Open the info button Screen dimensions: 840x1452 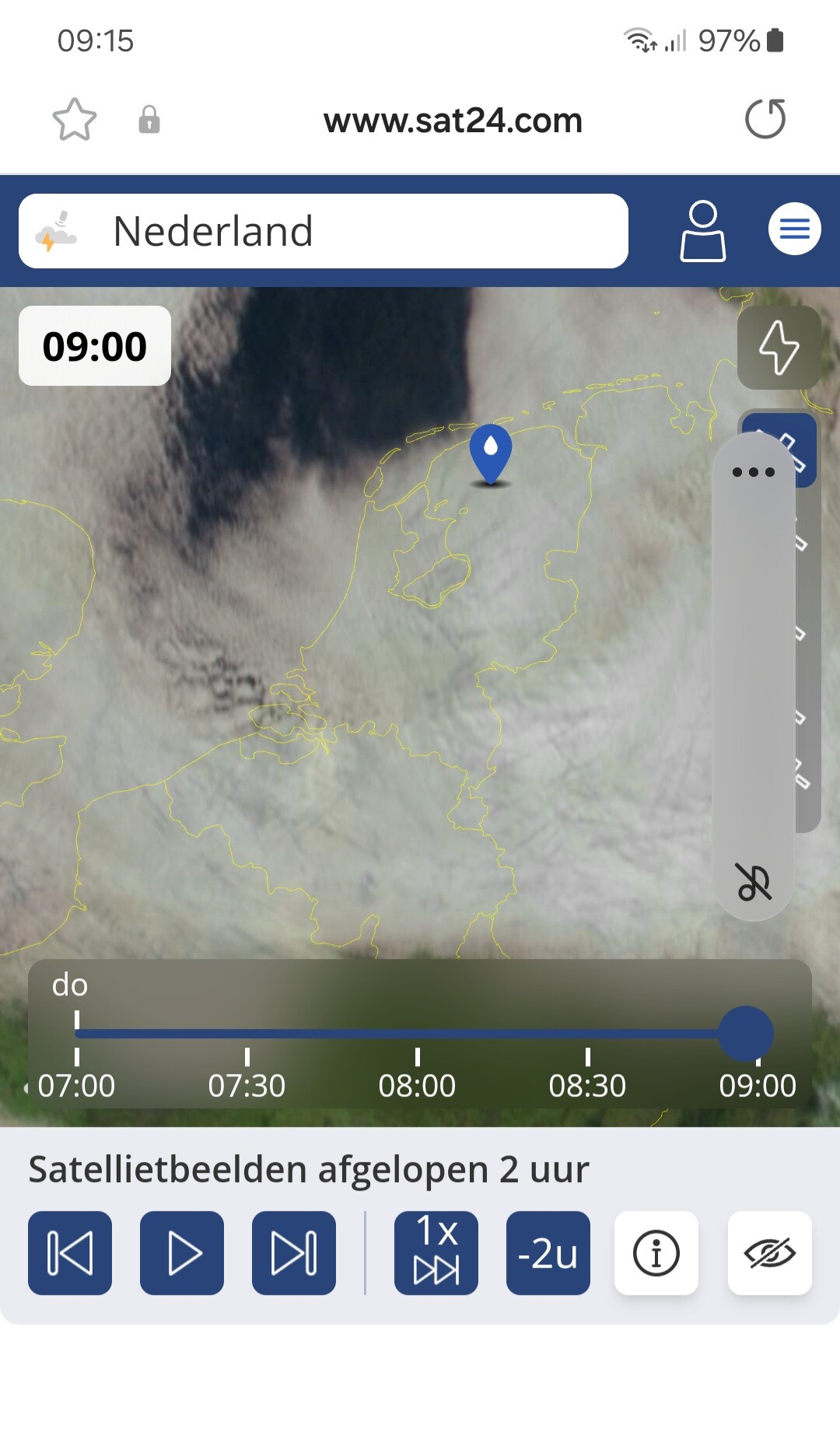click(x=656, y=1253)
